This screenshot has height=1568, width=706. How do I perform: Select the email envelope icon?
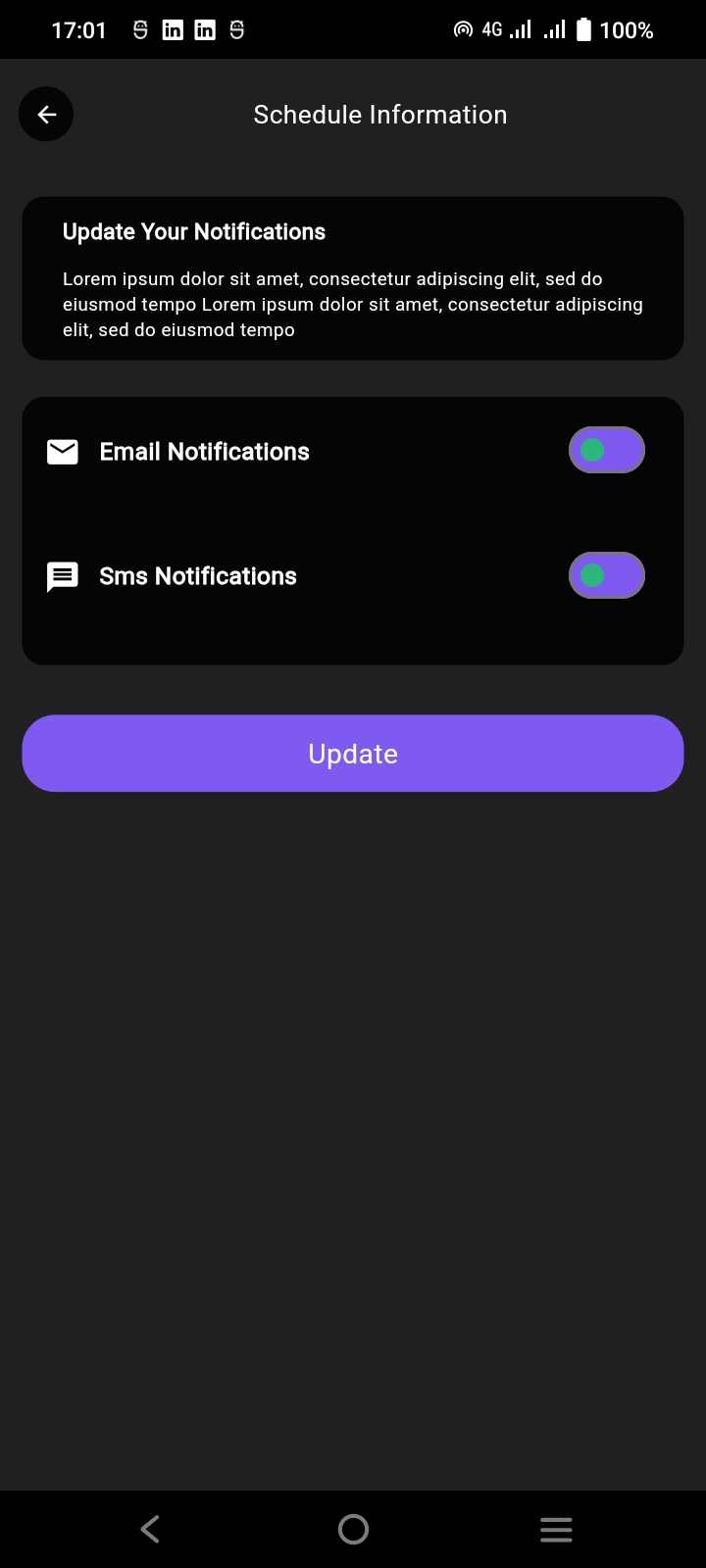[x=62, y=452]
